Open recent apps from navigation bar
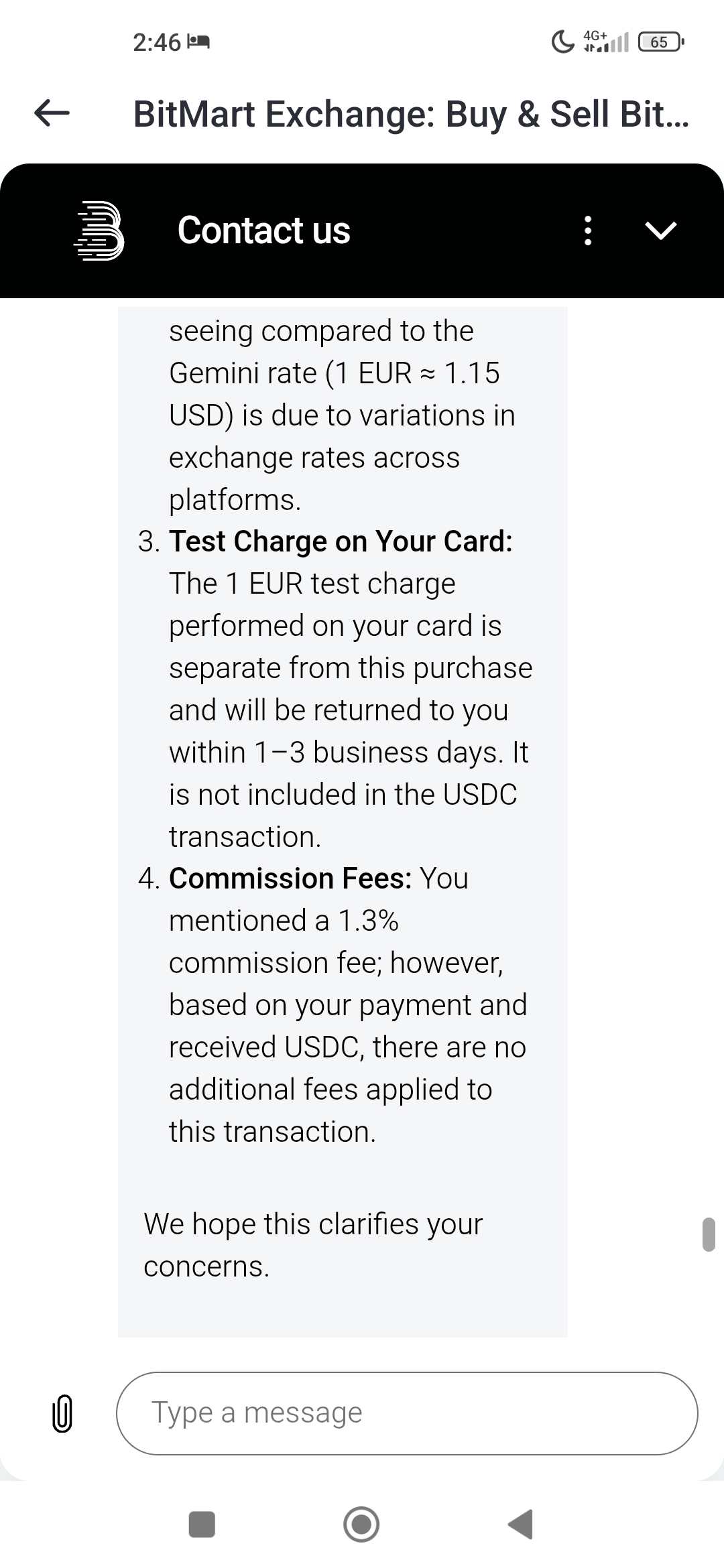 pyautogui.click(x=202, y=1524)
